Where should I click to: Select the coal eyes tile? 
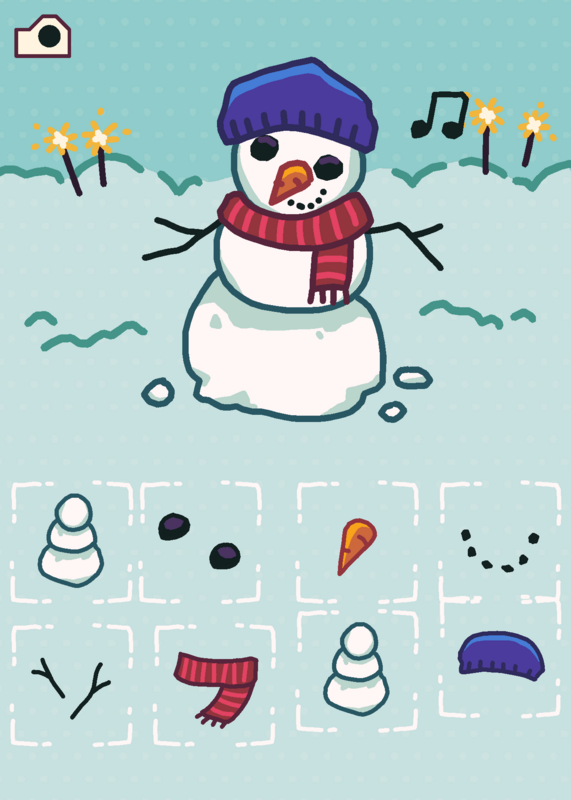click(200, 542)
